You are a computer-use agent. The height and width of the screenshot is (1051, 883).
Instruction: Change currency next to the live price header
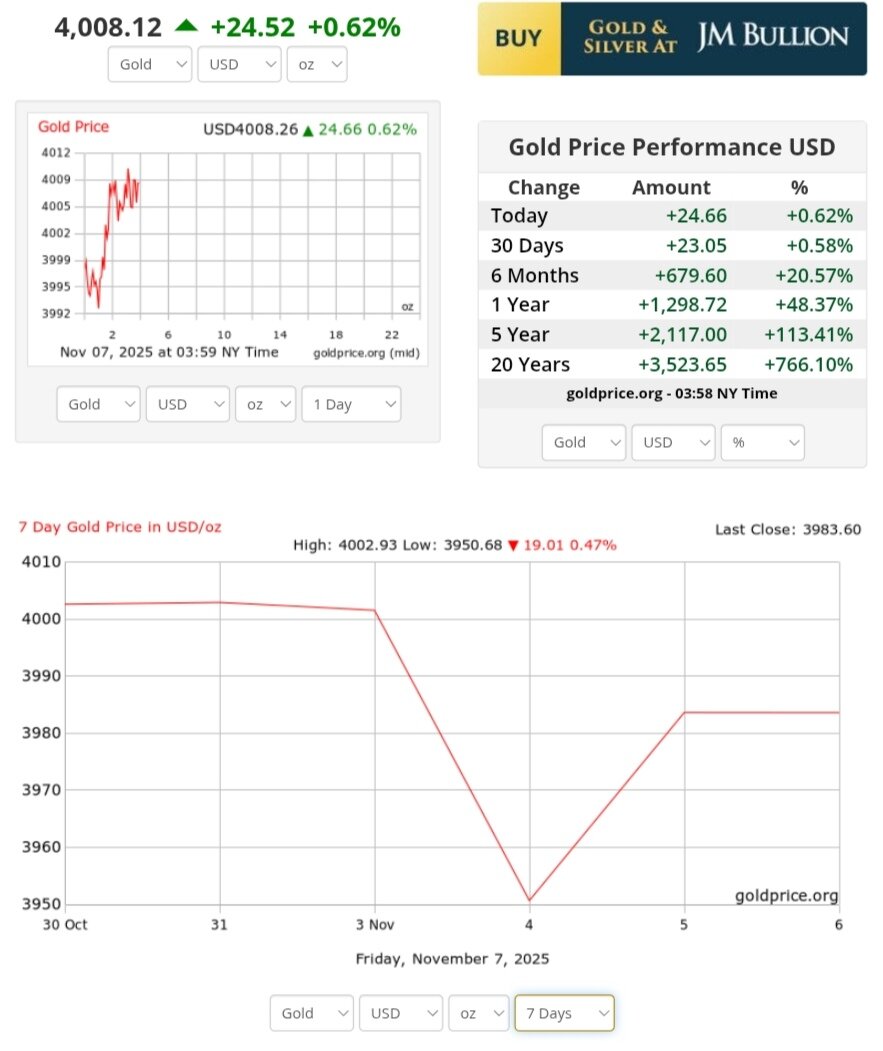coord(240,64)
